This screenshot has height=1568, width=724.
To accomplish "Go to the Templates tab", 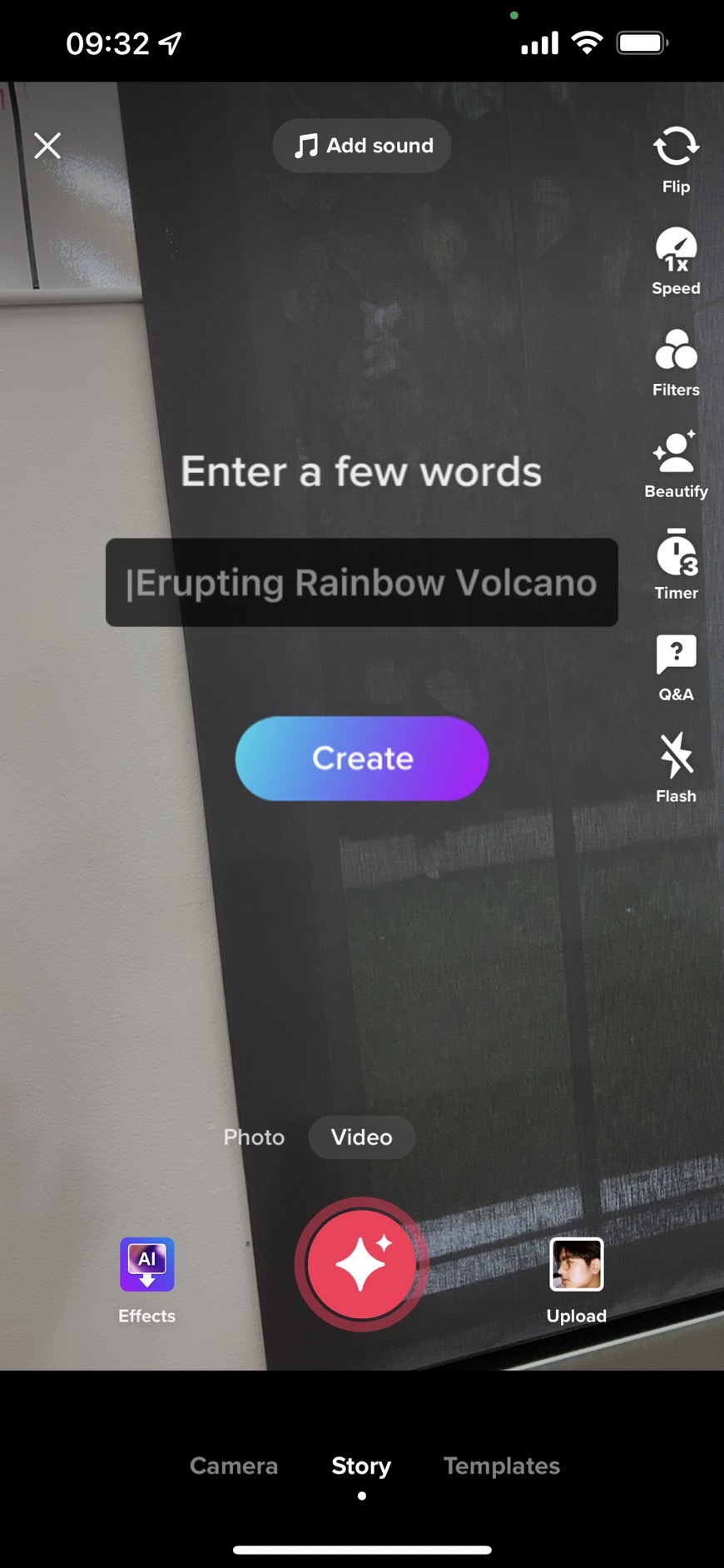I will 502,1466.
